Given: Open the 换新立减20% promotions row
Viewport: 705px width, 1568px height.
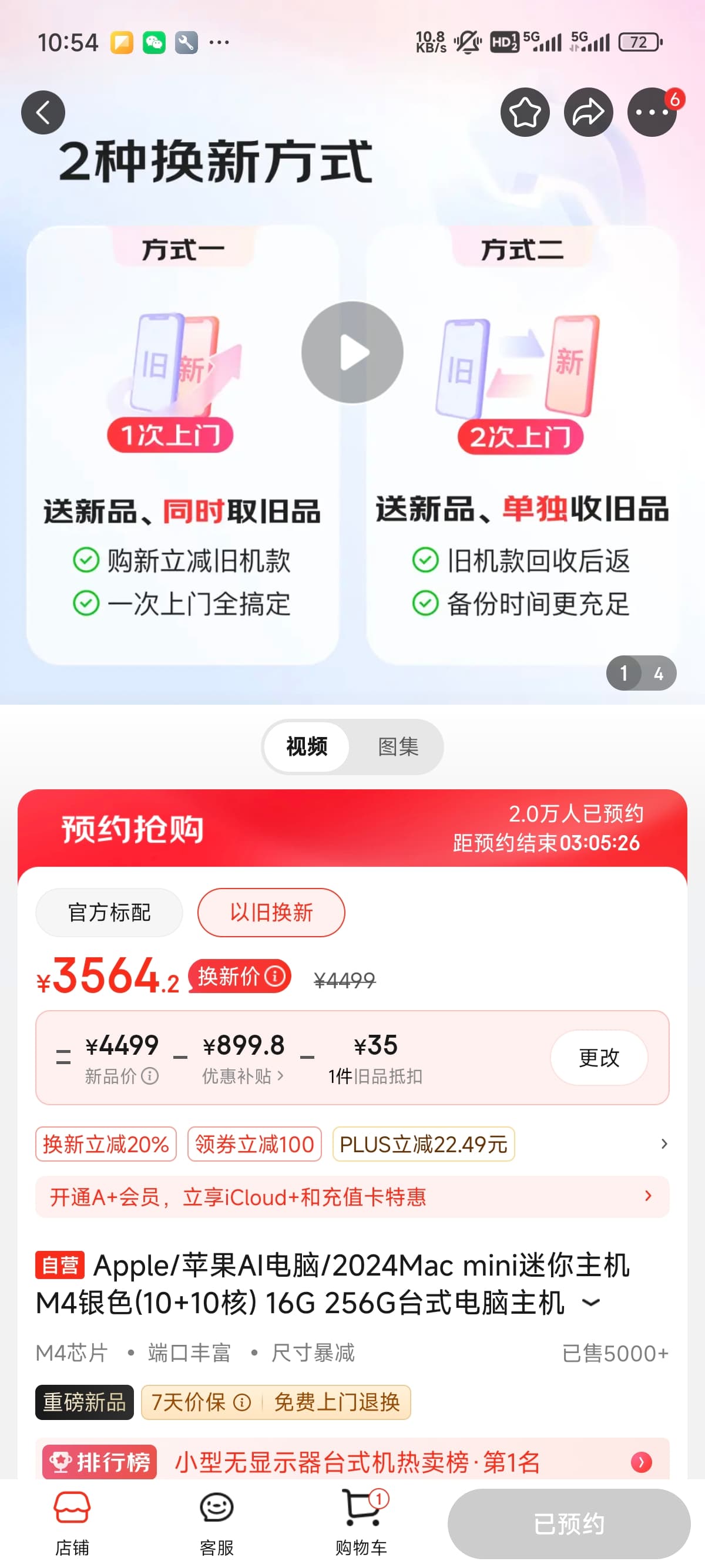Looking at the screenshot, I should tap(352, 1145).
